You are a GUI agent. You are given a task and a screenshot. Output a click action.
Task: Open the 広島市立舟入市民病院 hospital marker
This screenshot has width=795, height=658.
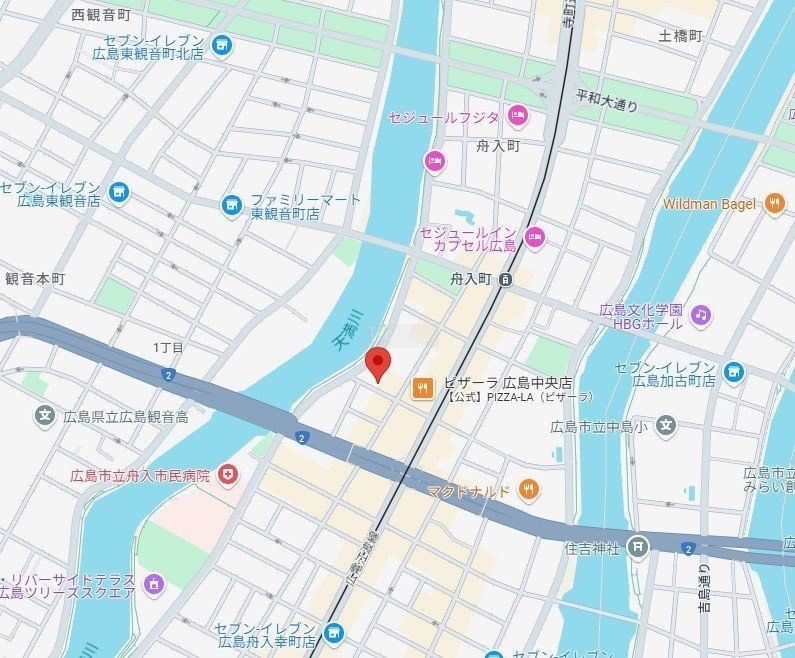coord(229,473)
